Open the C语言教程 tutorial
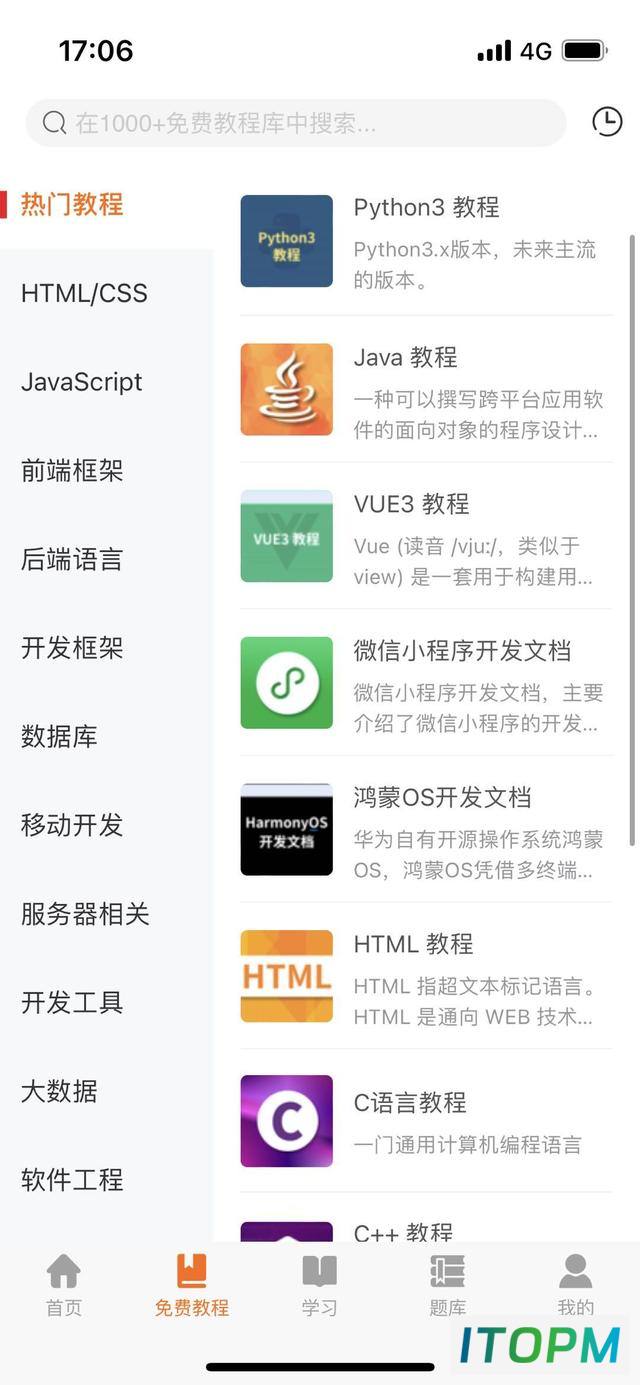This screenshot has height=1385, width=640. click(426, 1120)
